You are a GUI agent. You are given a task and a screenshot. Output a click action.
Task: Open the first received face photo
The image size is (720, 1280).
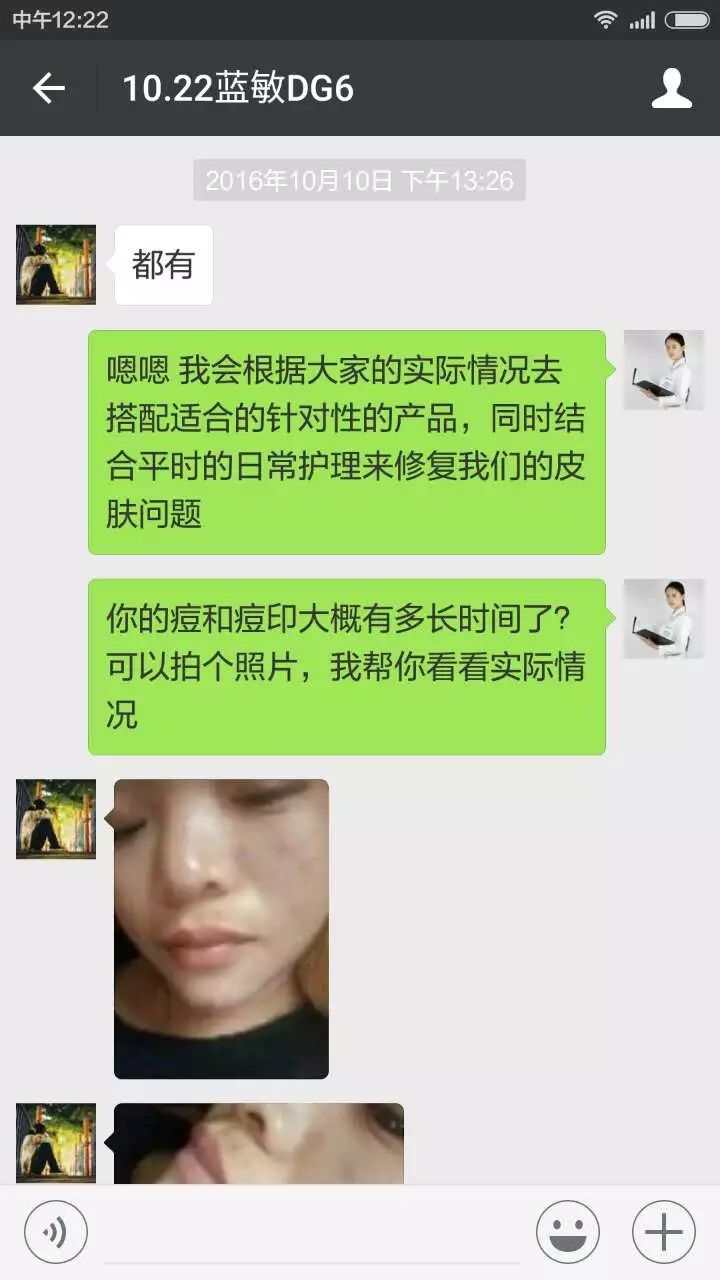tap(221, 929)
